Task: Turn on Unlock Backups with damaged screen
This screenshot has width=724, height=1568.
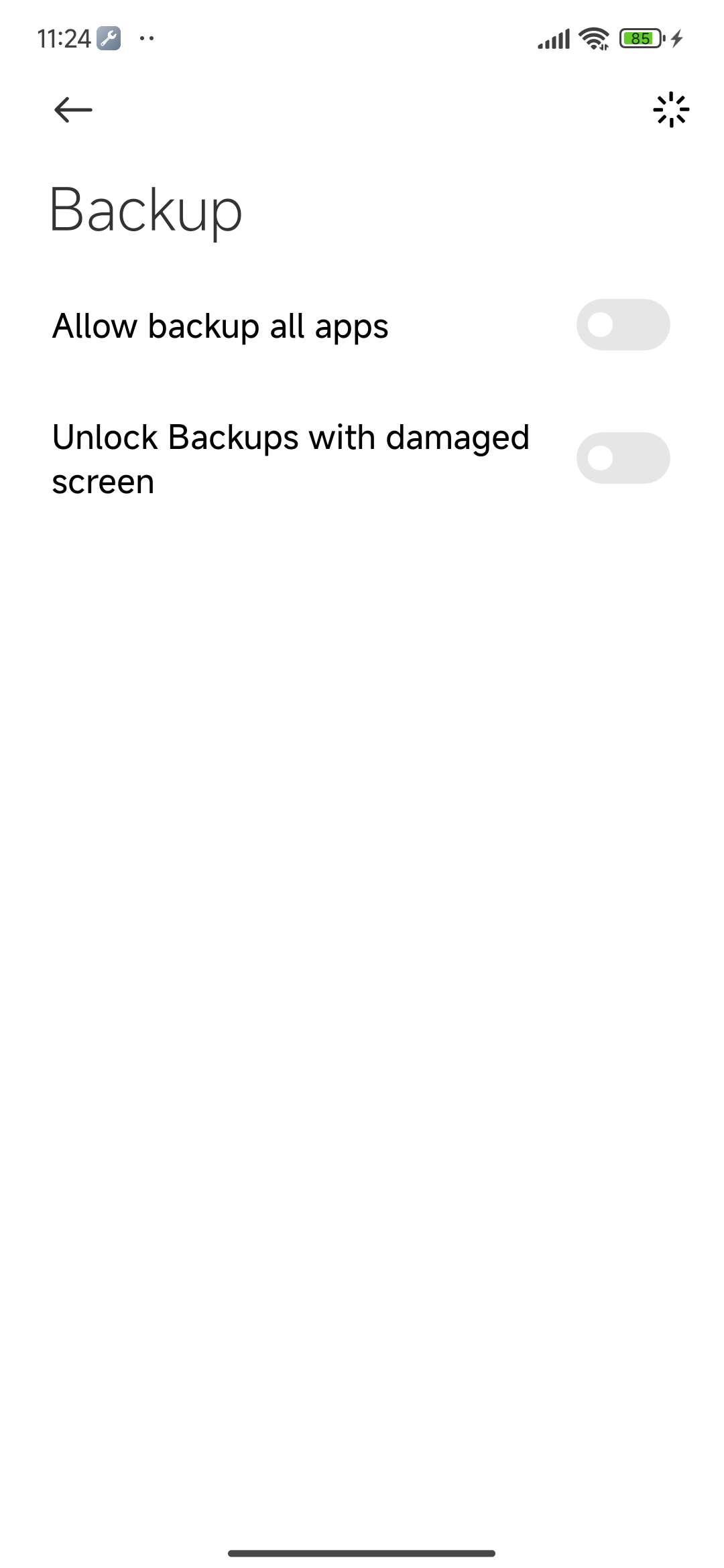Action: (x=623, y=458)
